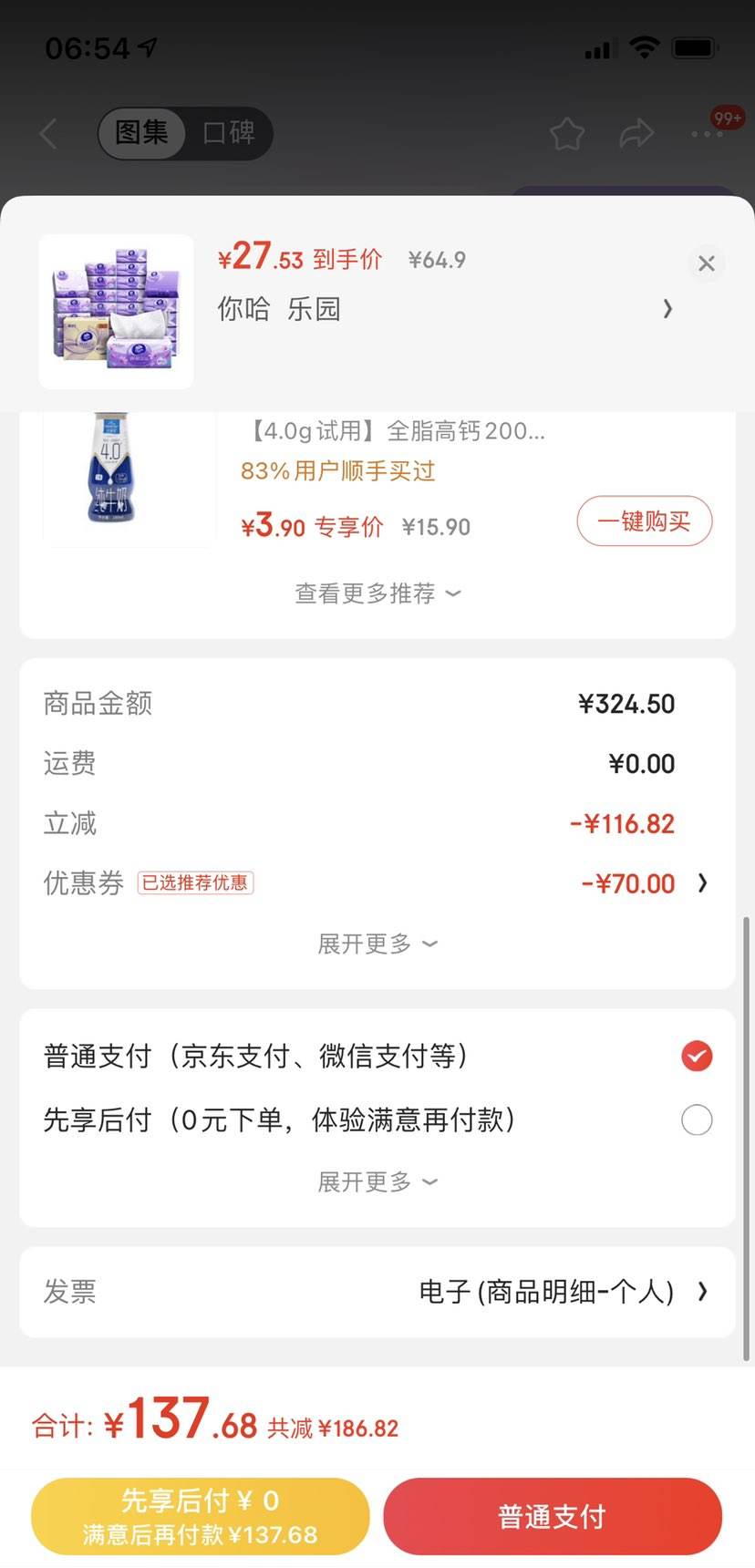This screenshot has width=755, height=1568.
Task: Select the 普通支付 payment radio button
Action: point(696,1056)
